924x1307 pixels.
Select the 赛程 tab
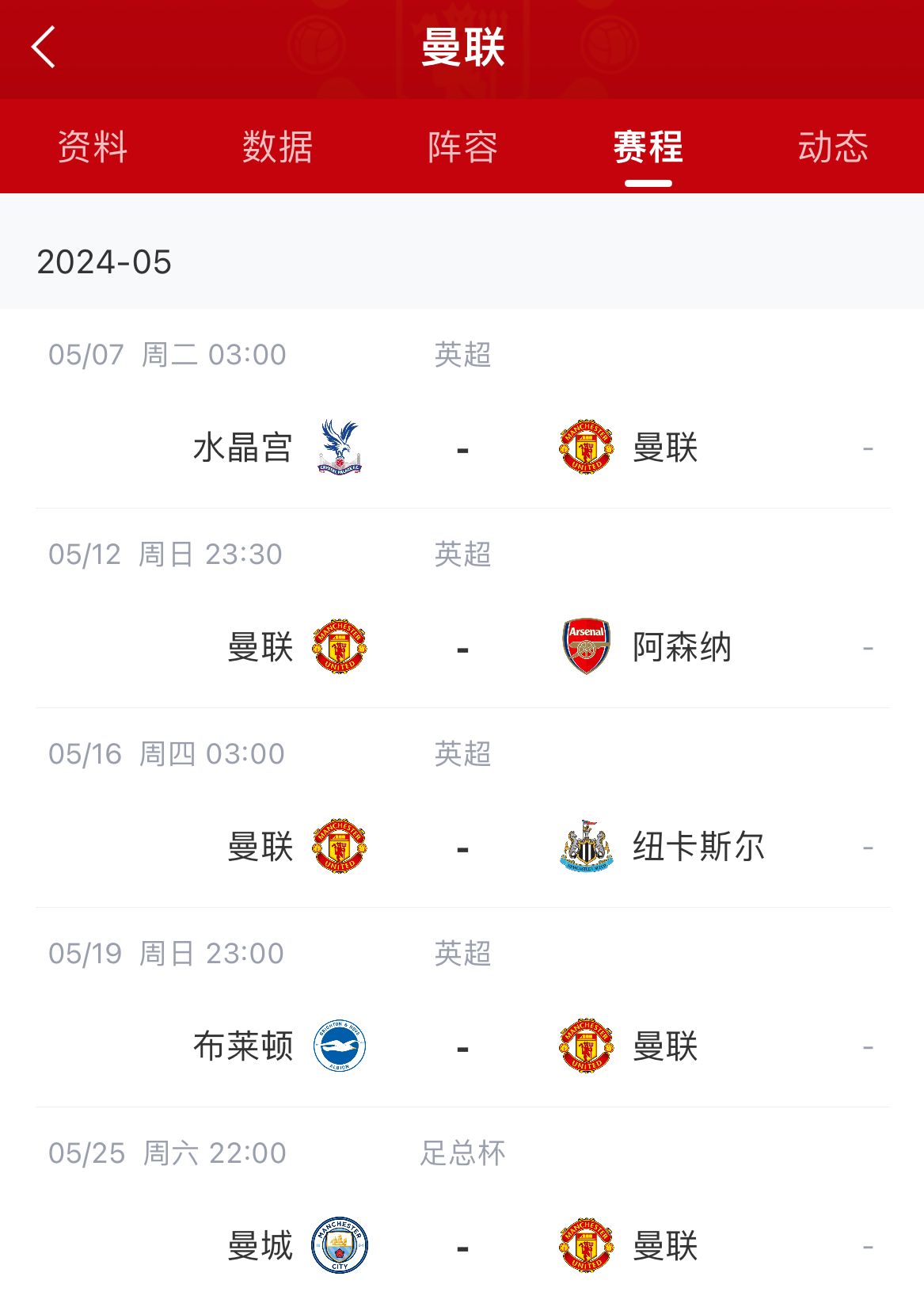648,147
